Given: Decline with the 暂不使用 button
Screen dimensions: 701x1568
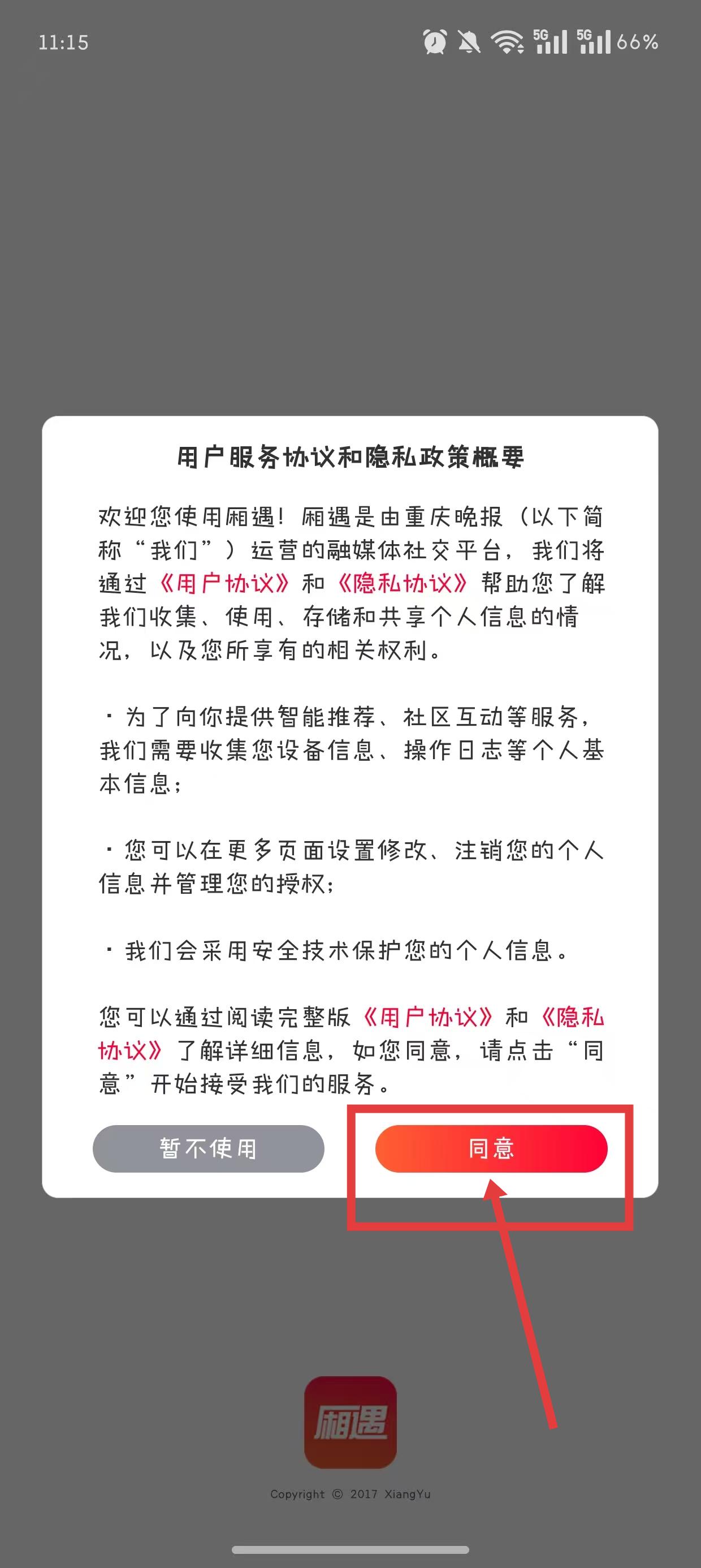Looking at the screenshot, I should click(208, 1149).
